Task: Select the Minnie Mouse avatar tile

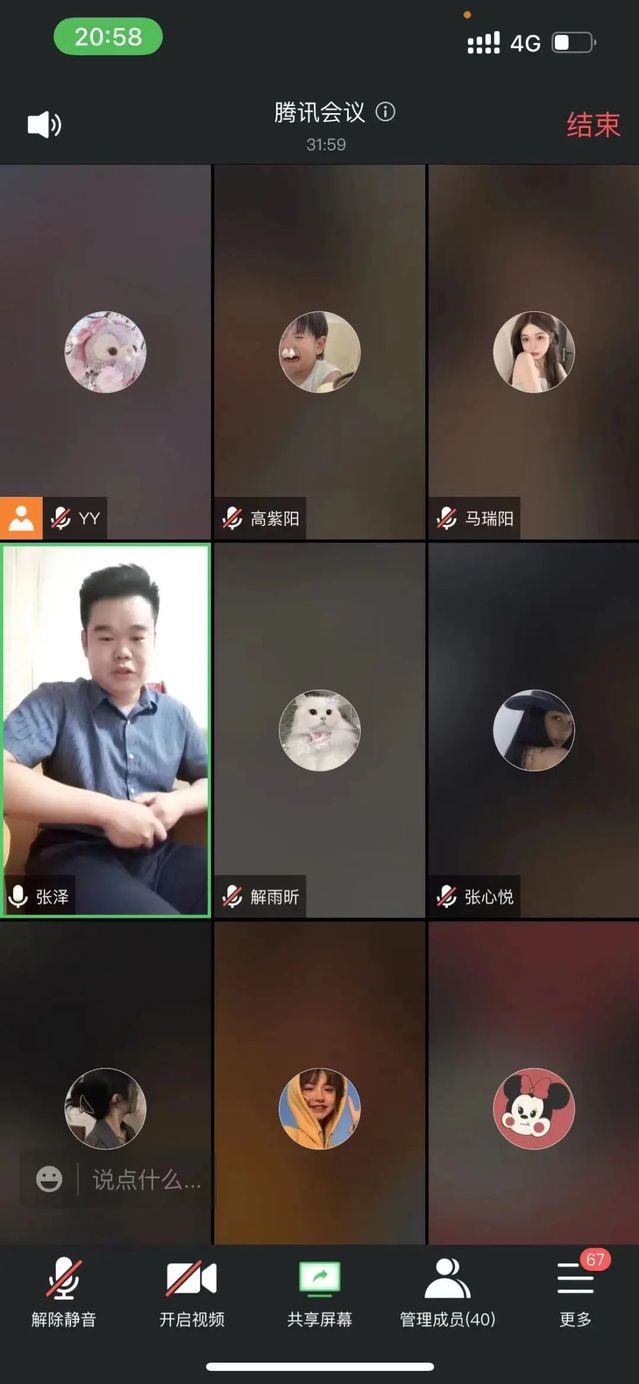Action: pos(533,1108)
